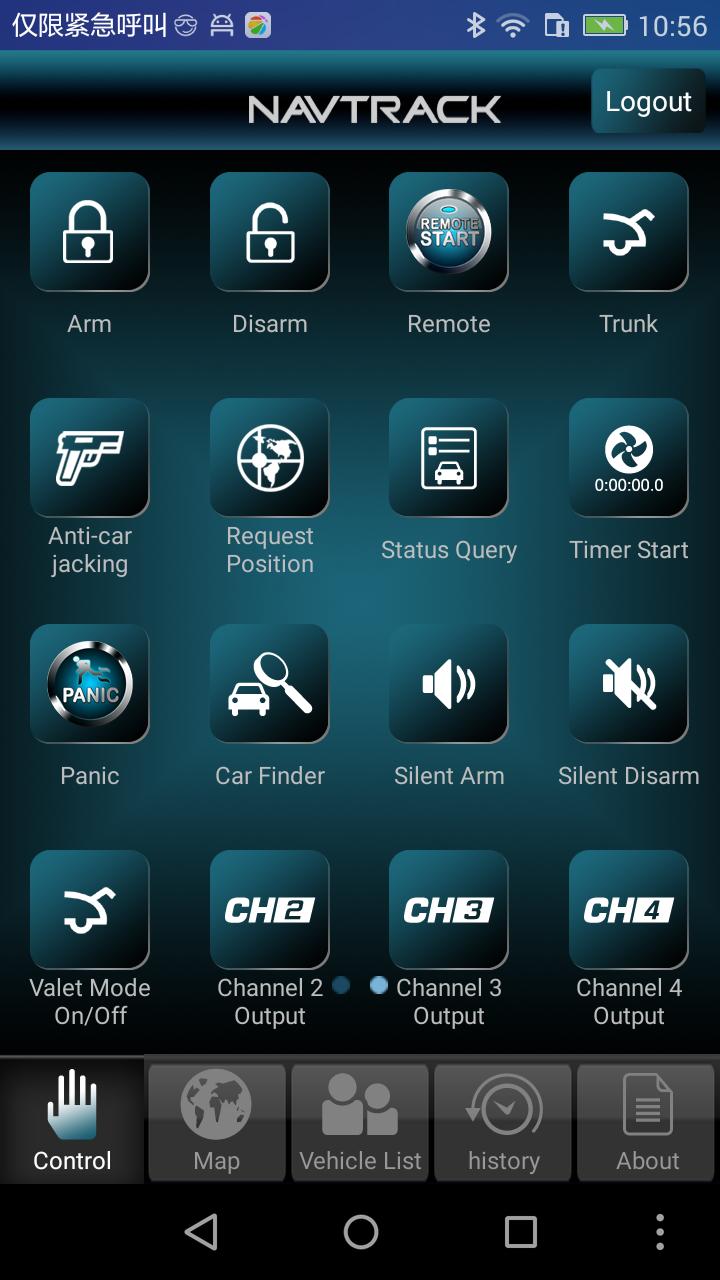
Task: Tap the Disarm button
Action: coord(269,232)
